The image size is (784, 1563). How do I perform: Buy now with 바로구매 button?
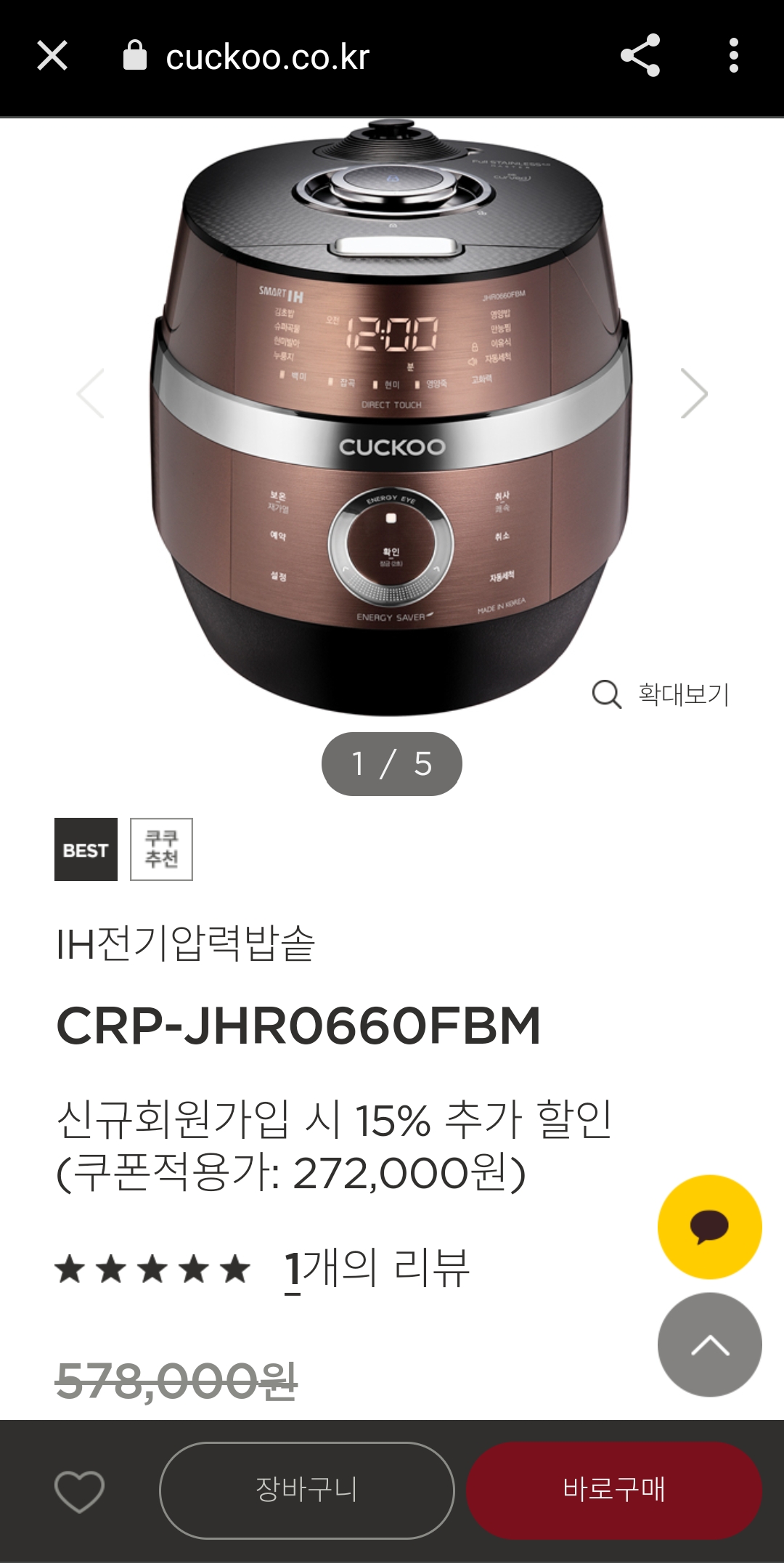coord(614,1490)
